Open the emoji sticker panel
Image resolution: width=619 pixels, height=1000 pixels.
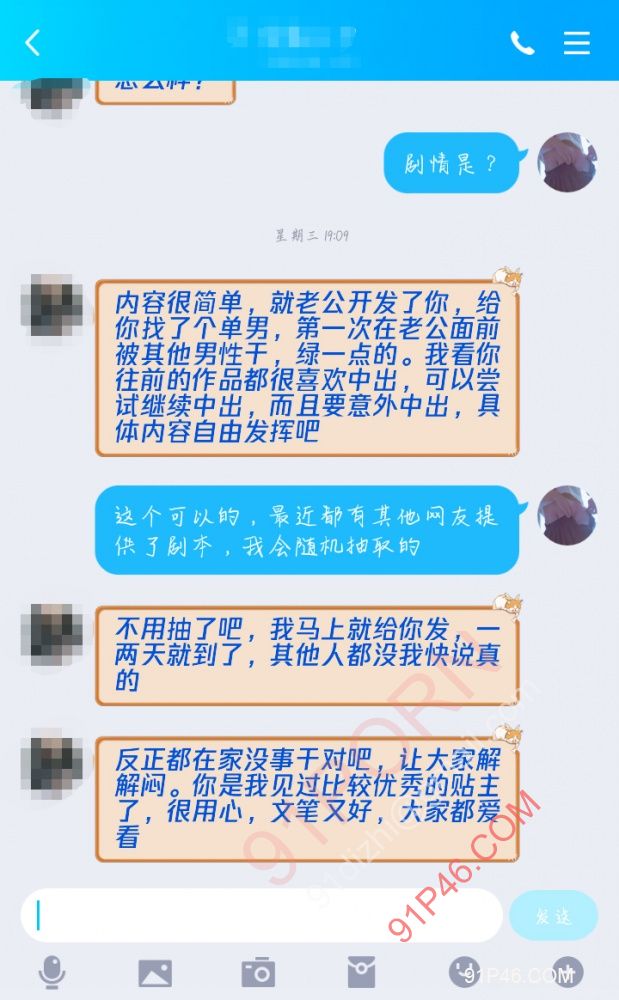pos(463,971)
